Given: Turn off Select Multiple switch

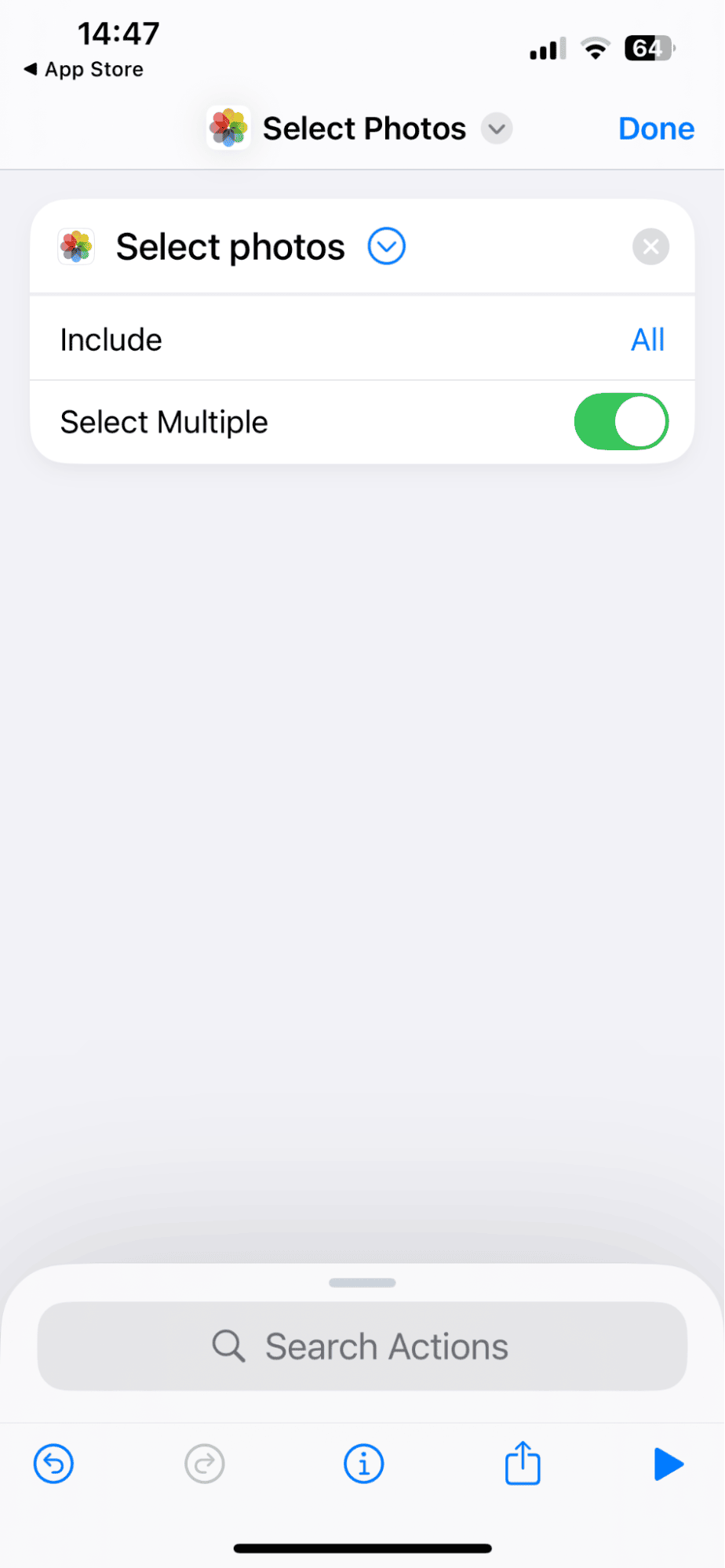Looking at the screenshot, I should 621,422.
